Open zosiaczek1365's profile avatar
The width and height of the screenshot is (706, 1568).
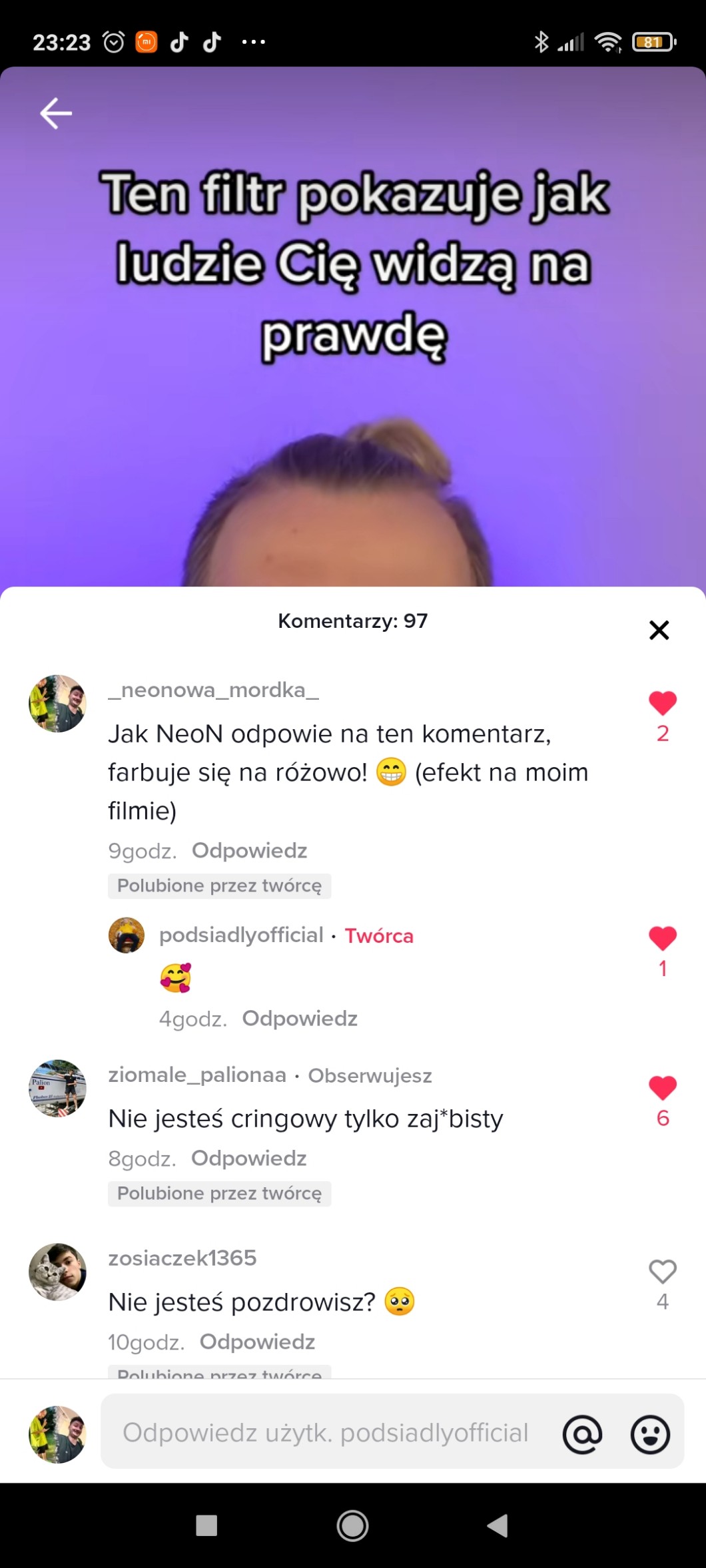[x=57, y=1272]
